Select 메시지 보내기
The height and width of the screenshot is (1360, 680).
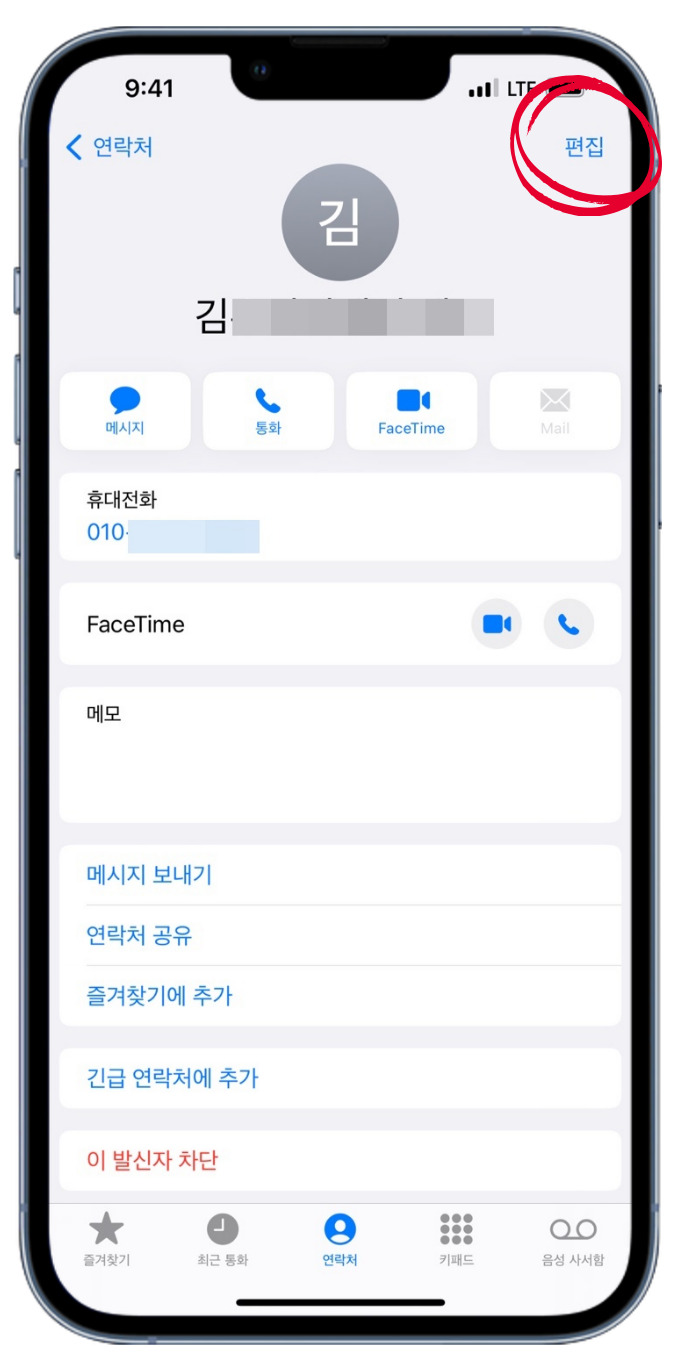coord(340,875)
